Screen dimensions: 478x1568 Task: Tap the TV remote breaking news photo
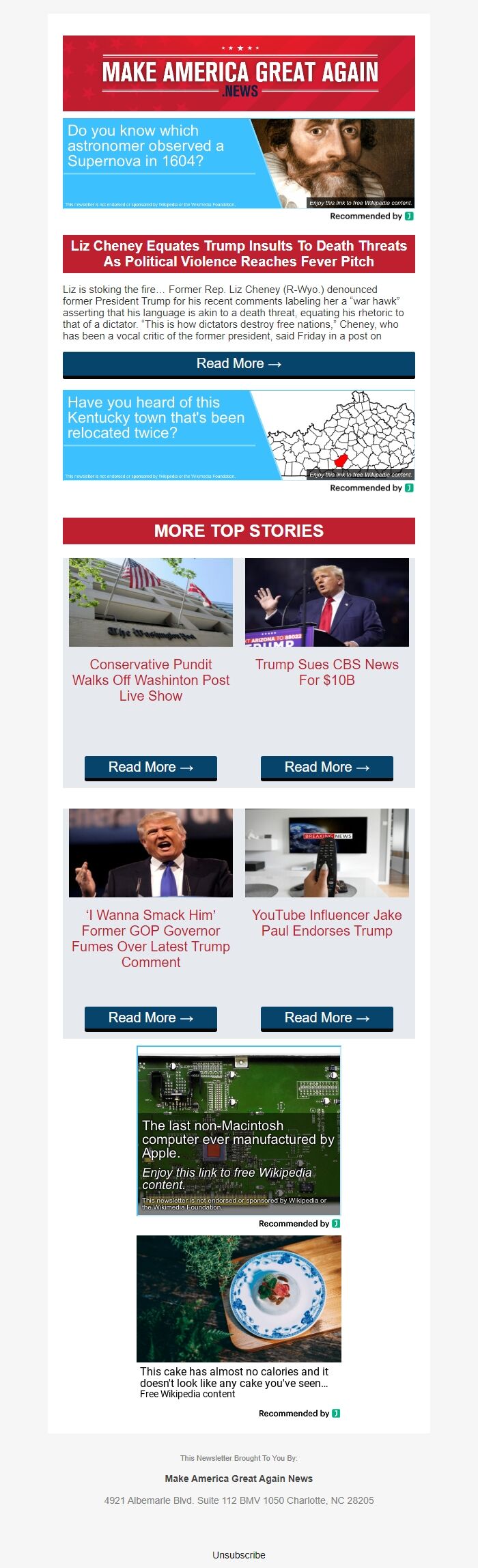[x=326, y=853]
